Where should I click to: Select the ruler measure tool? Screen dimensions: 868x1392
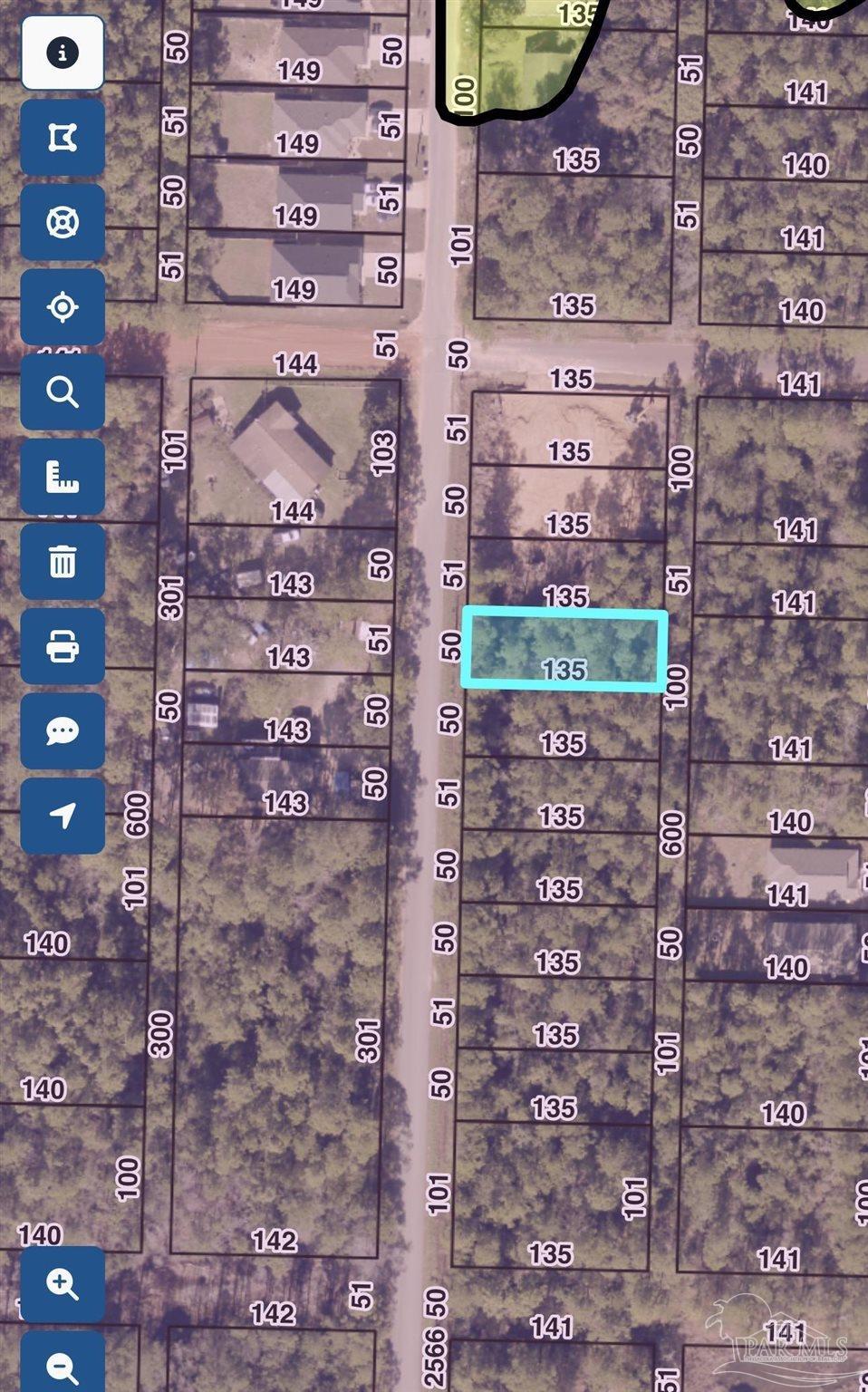click(x=62, y=477)
